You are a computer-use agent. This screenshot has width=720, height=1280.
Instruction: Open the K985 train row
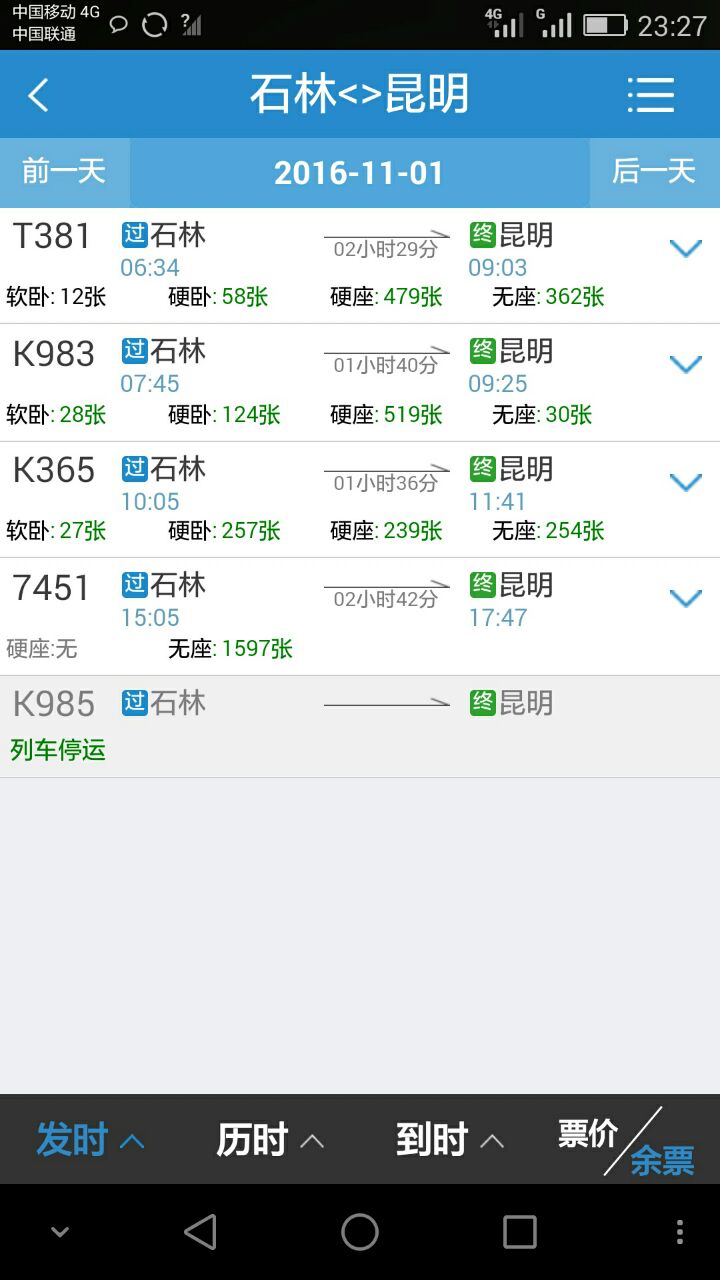(x=360, y=727)
